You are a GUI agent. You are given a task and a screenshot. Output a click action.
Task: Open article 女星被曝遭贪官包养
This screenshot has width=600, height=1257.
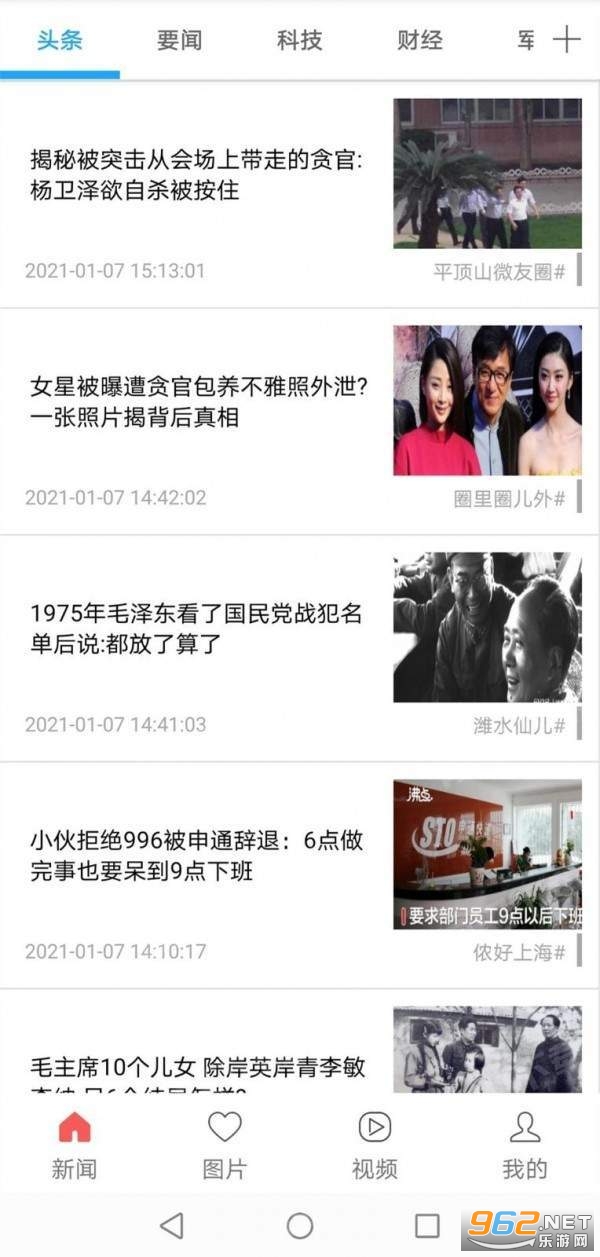click(300, 421)
